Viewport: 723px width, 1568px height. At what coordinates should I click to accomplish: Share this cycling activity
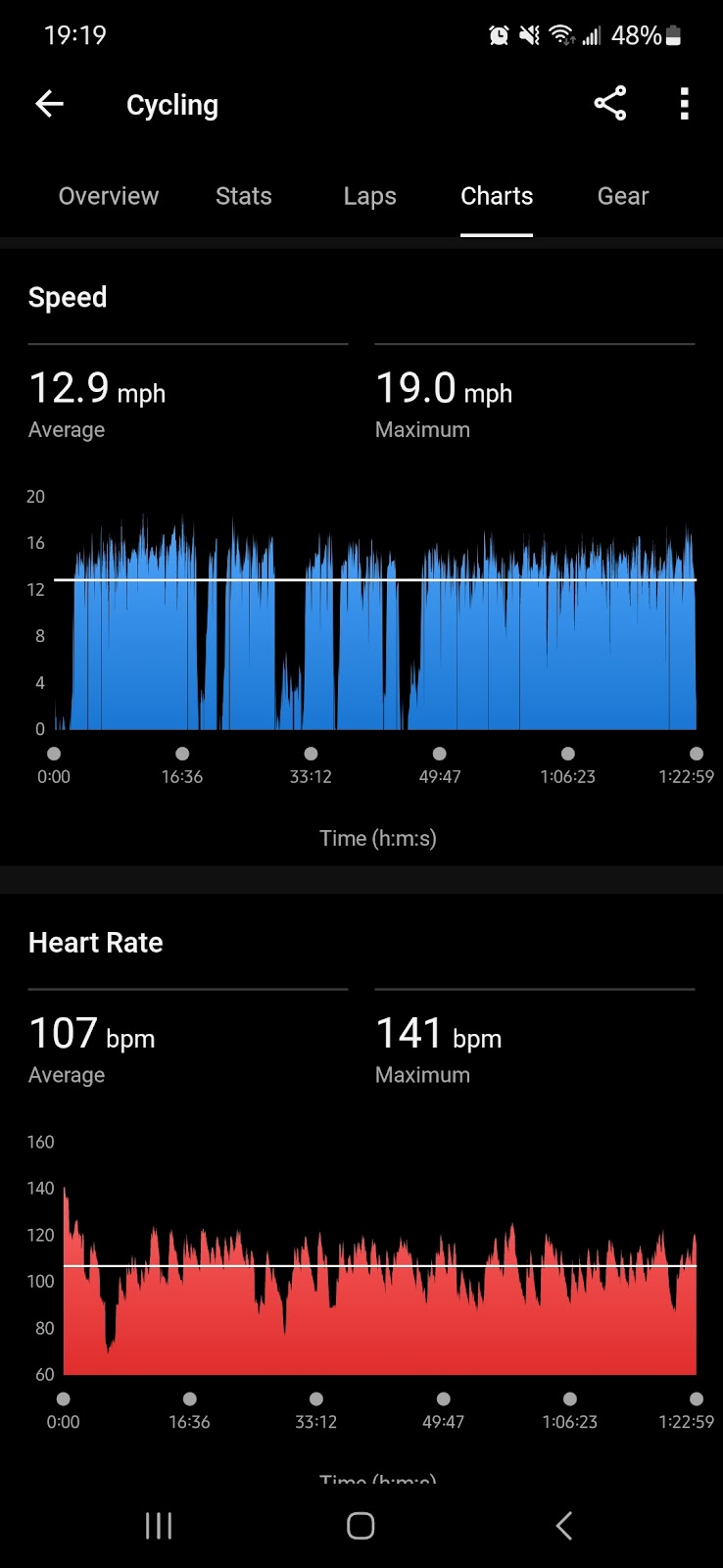(x=609, y=104)
